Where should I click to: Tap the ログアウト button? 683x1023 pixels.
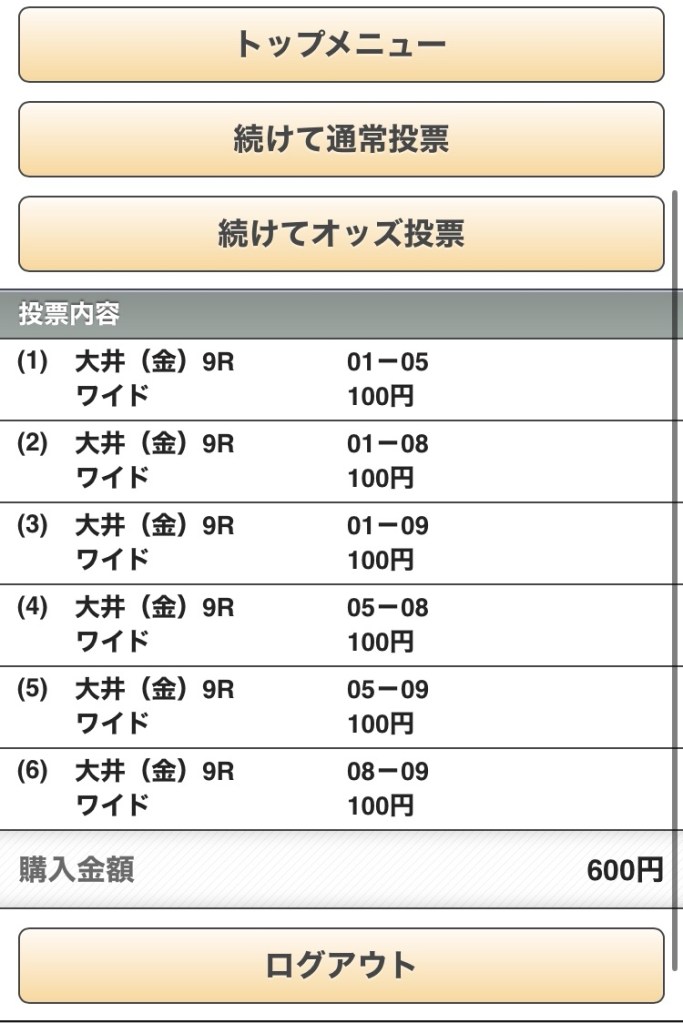pyautogui.click(x=341, y=965)
